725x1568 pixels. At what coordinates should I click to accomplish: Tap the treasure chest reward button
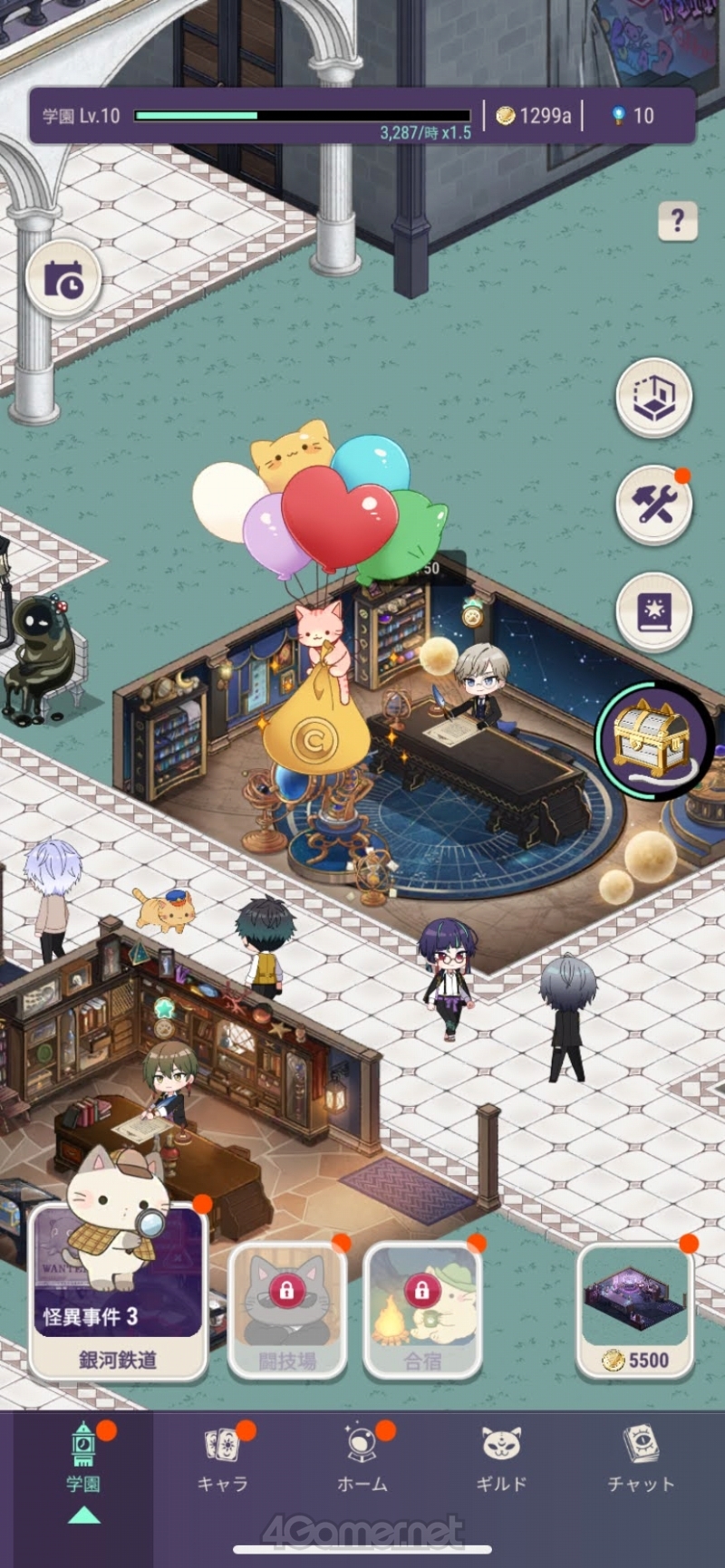tap(652, 740)
